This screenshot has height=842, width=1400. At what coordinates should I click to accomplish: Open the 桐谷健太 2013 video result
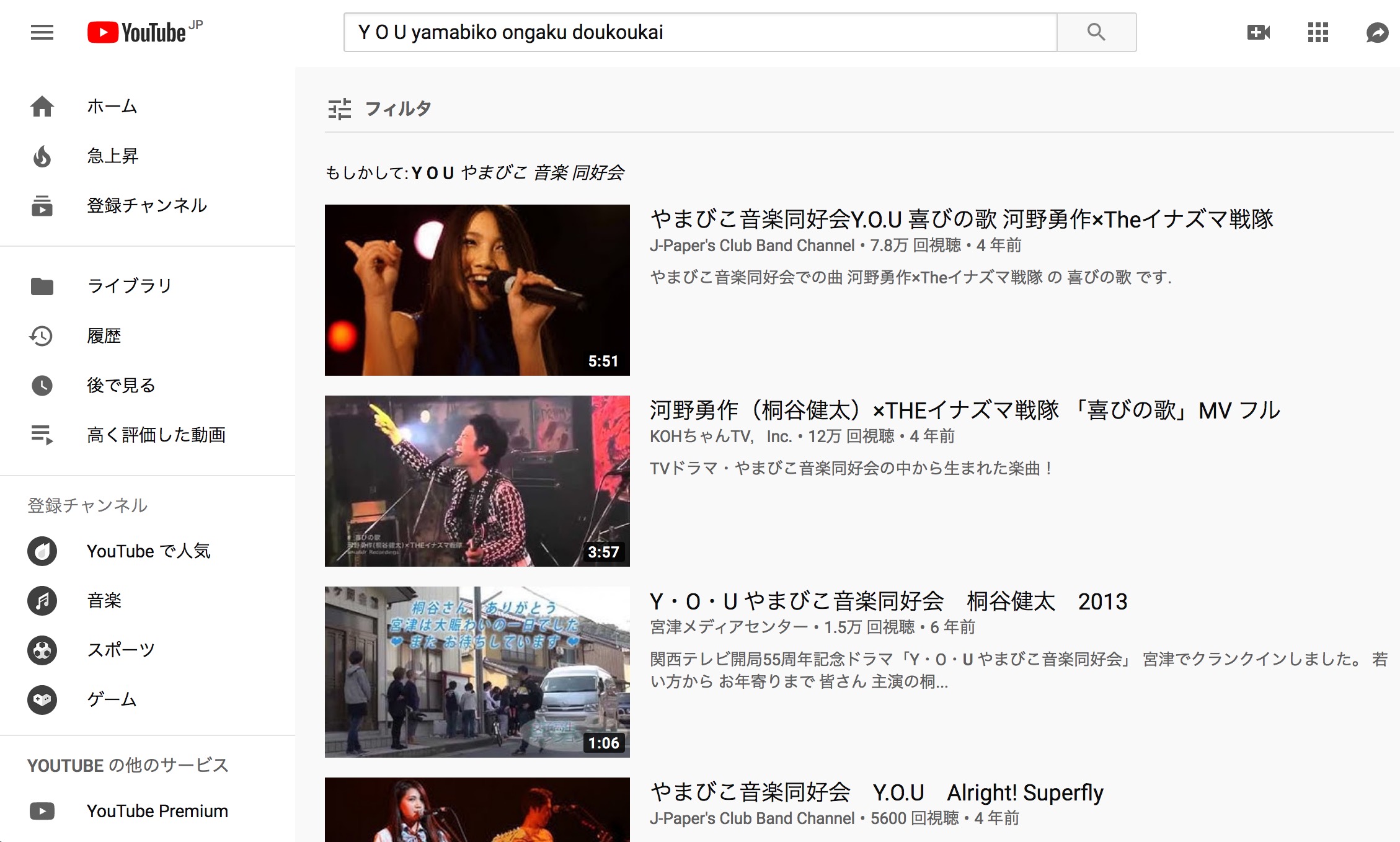click(887, 601)
